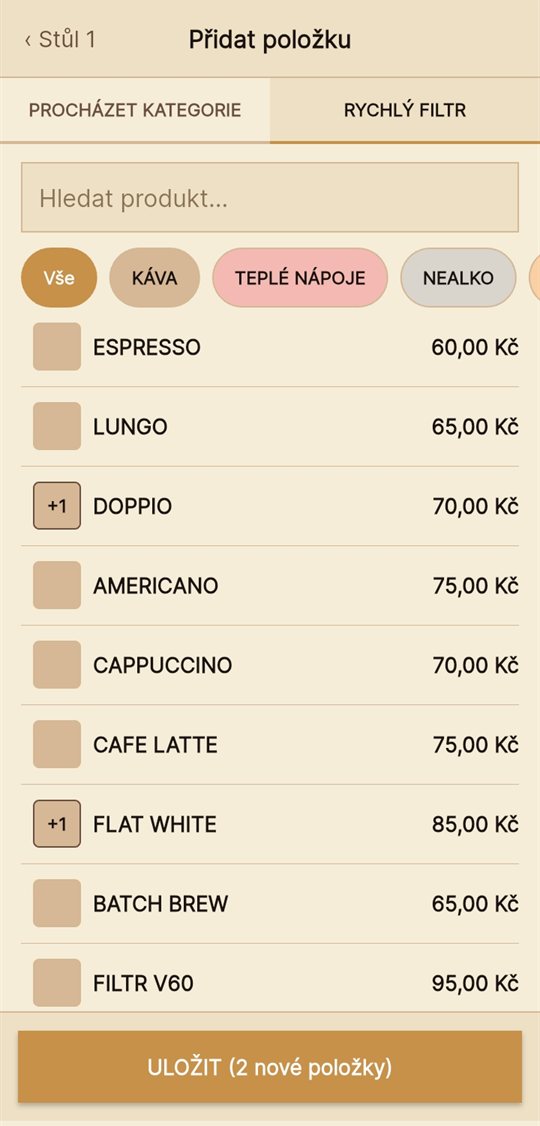
Task: Choose Americano from the list
Action: (x=270, y=586)
